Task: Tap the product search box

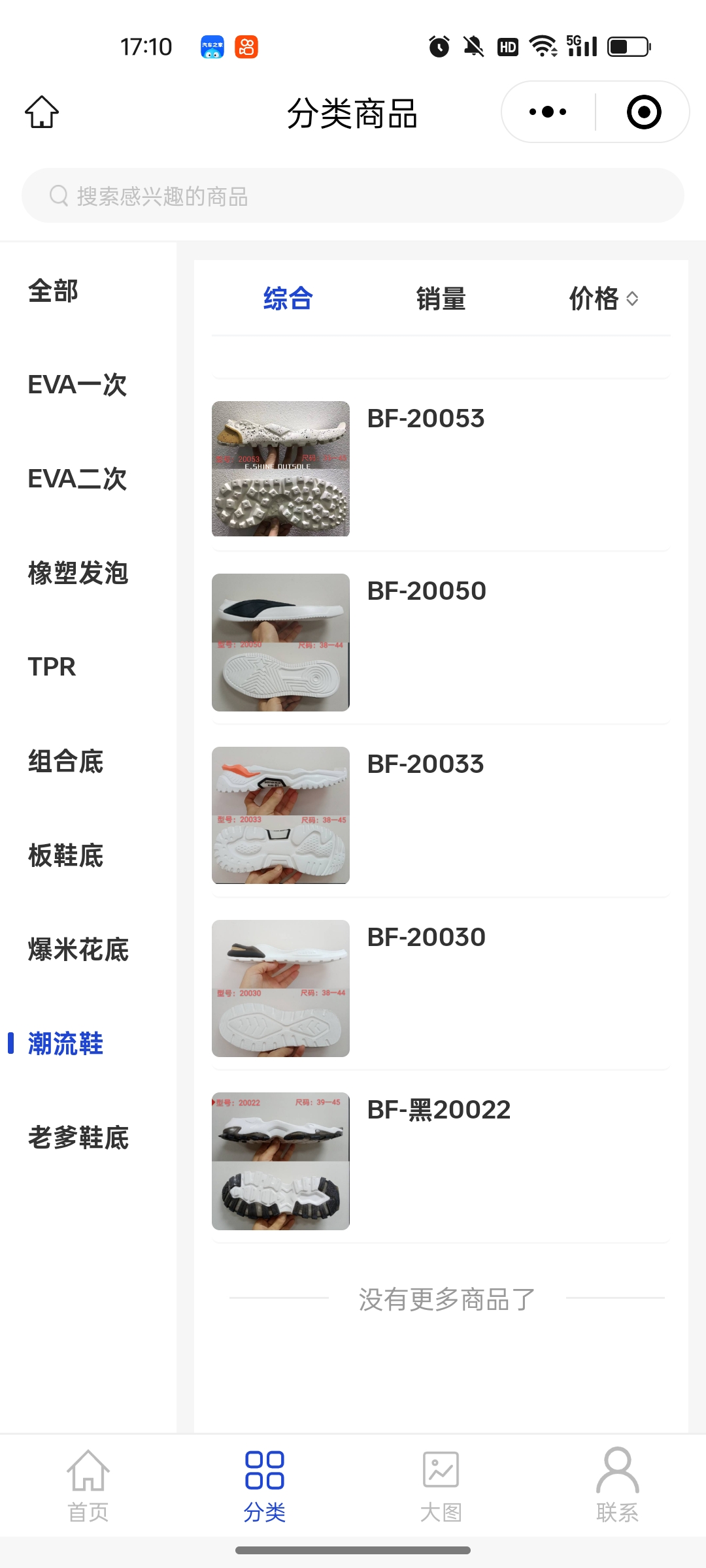Action: tap(353, 196)
